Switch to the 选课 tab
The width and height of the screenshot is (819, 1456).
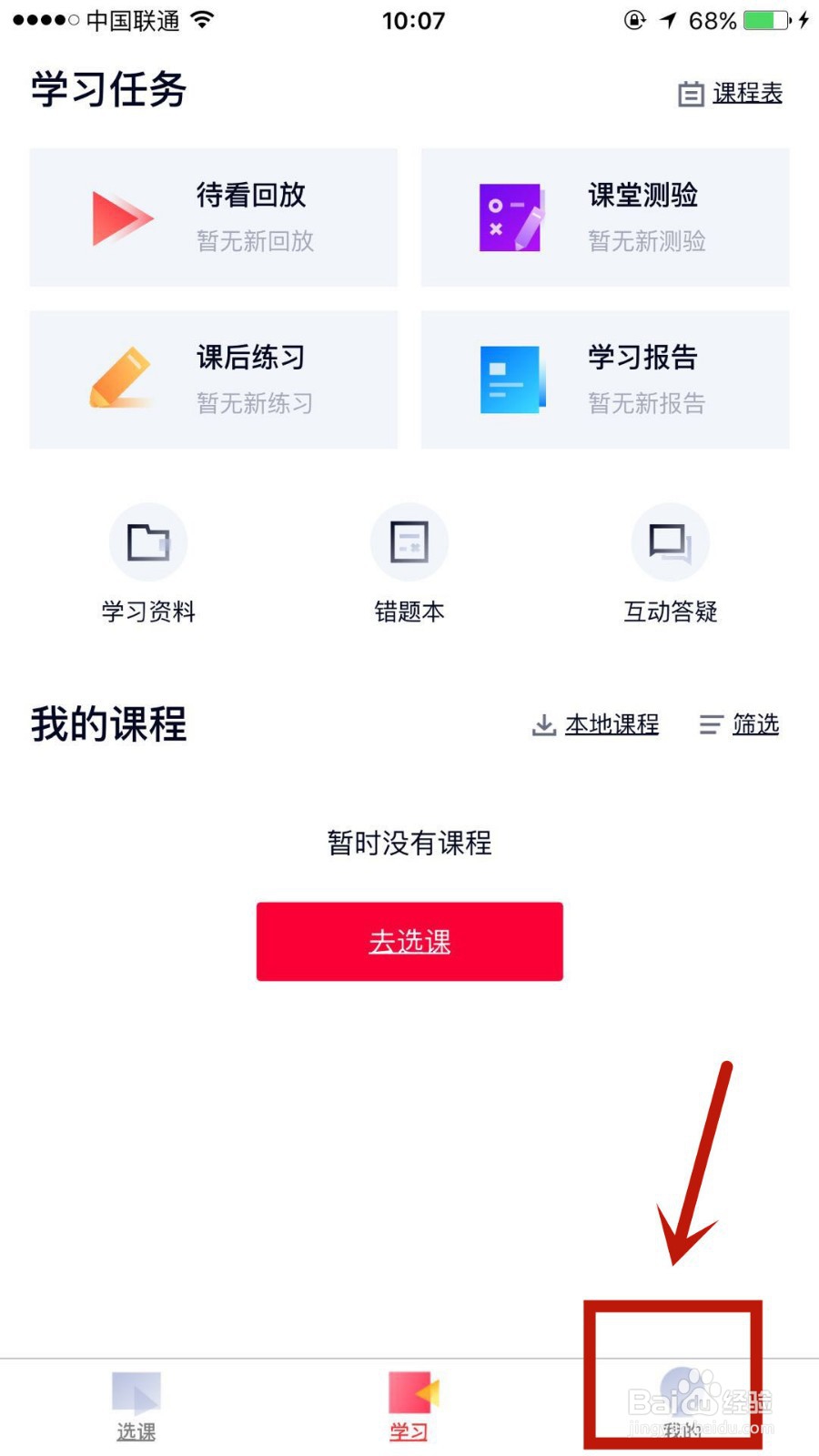[136, 1401]
